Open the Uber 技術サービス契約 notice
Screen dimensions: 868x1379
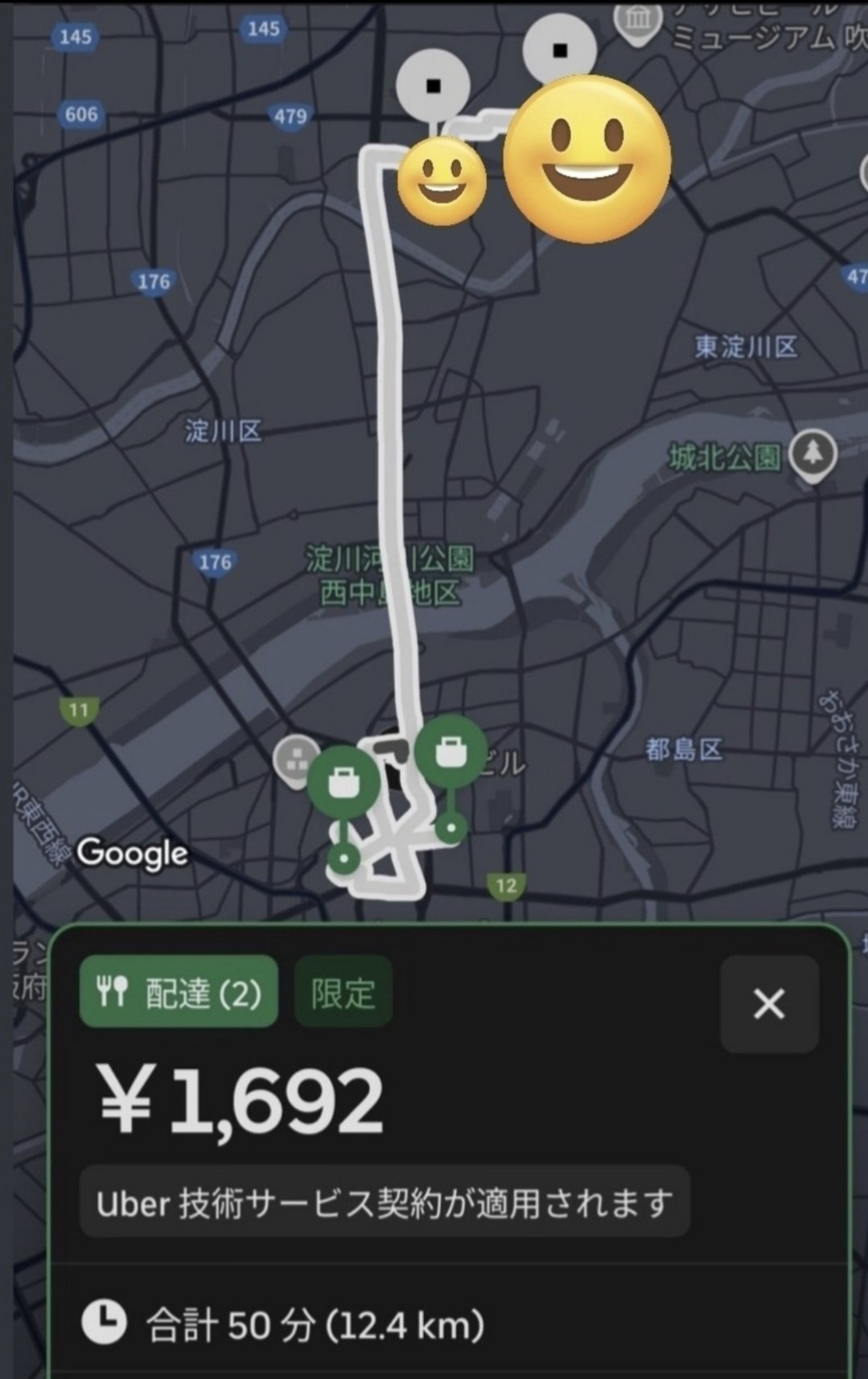pos(385,1203)
